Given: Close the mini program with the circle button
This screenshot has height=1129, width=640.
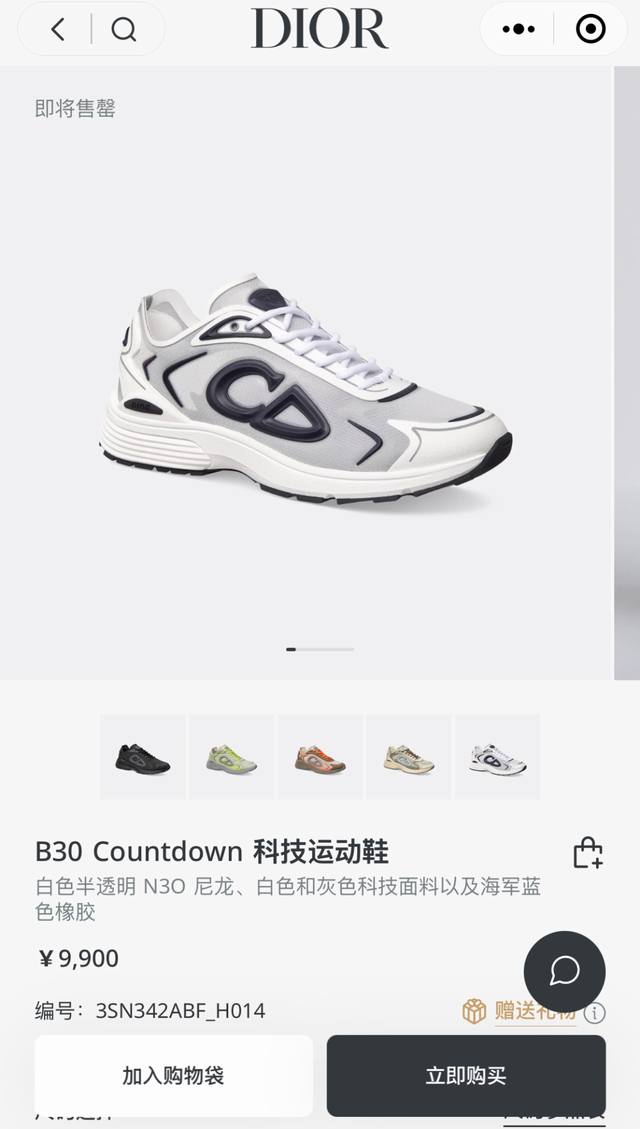Looking at the screenshot, I should click(x=591, y=30).
